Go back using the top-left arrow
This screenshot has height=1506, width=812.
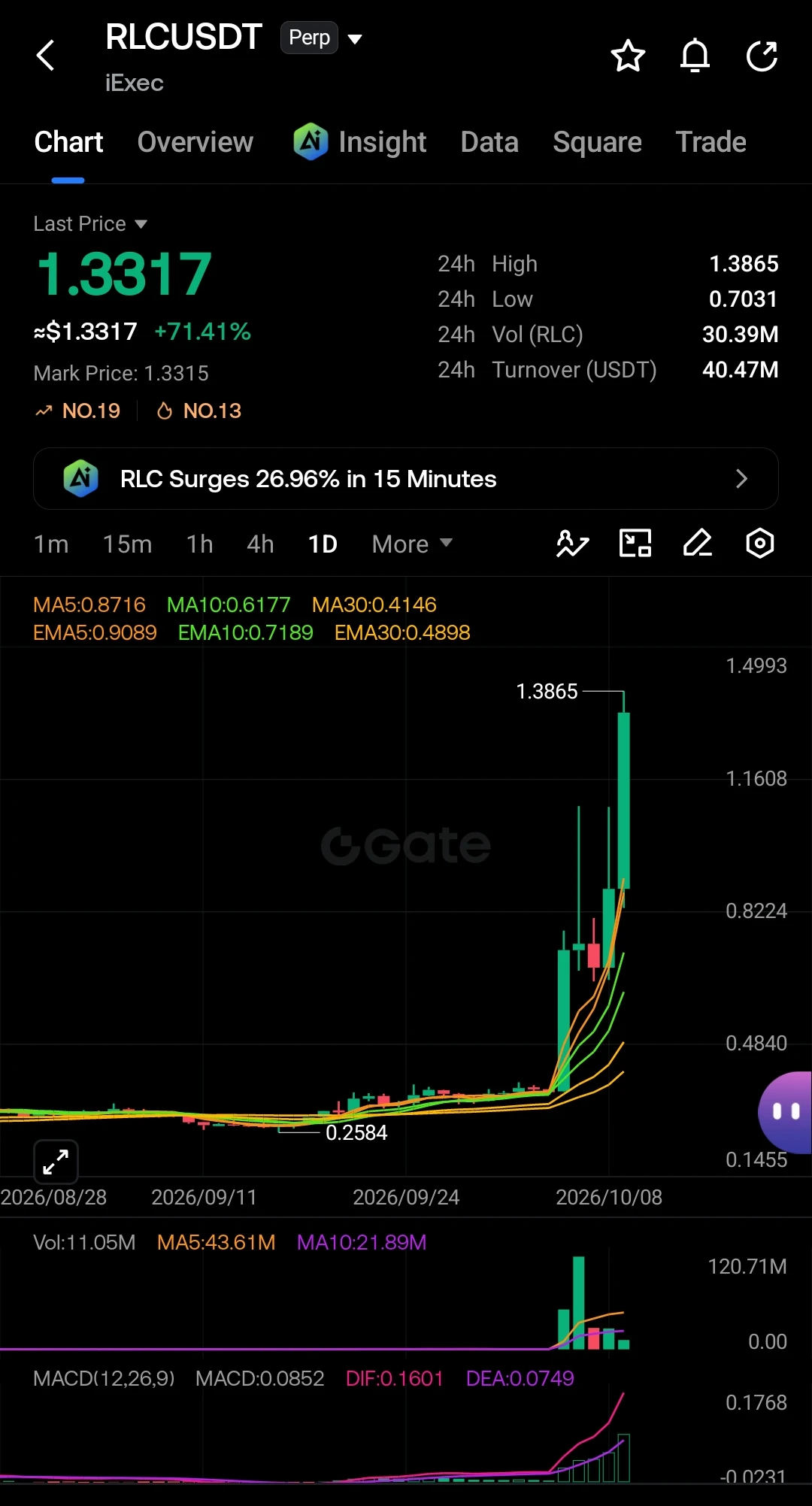pyautogui.click(x=46, y=56)
